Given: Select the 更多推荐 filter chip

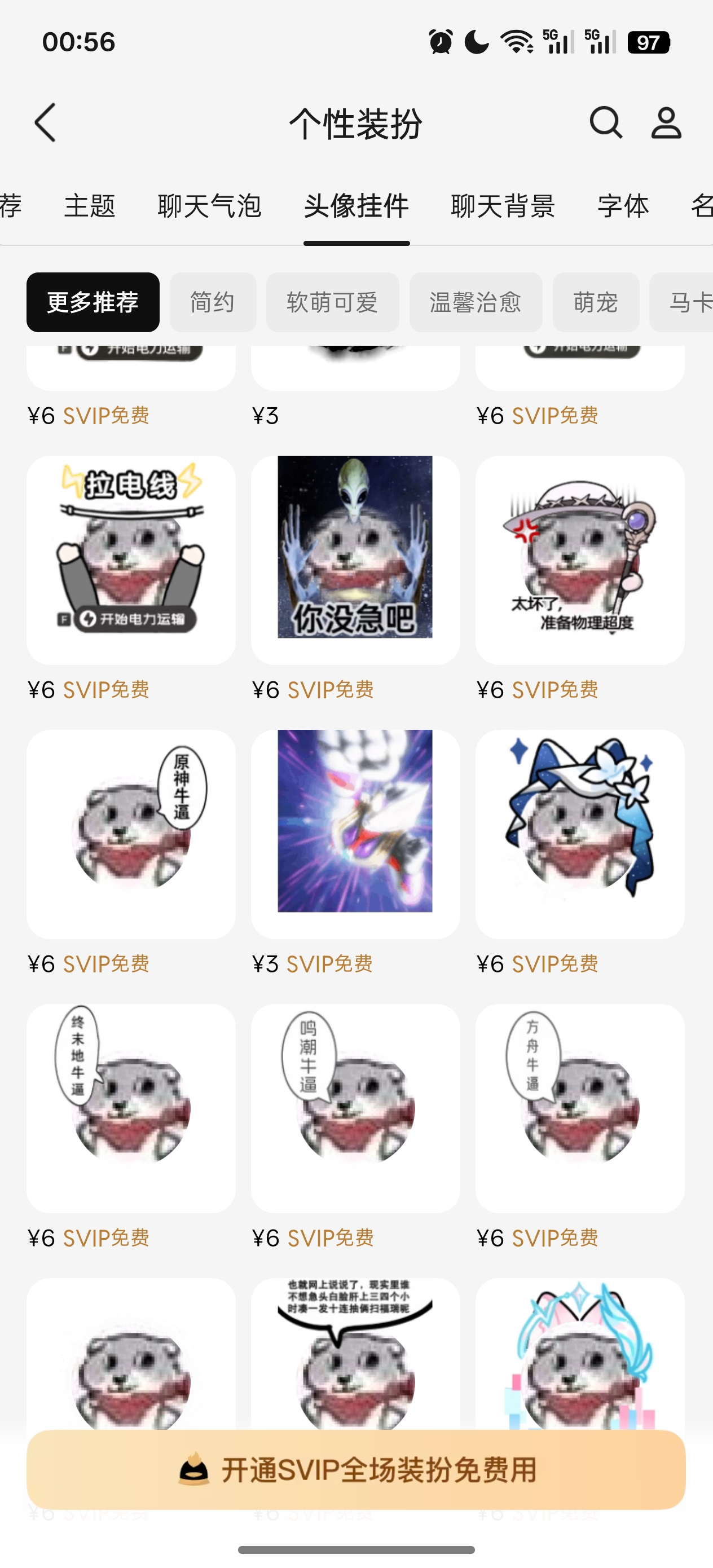Looking at the screenshot, I should pos(93,302).
